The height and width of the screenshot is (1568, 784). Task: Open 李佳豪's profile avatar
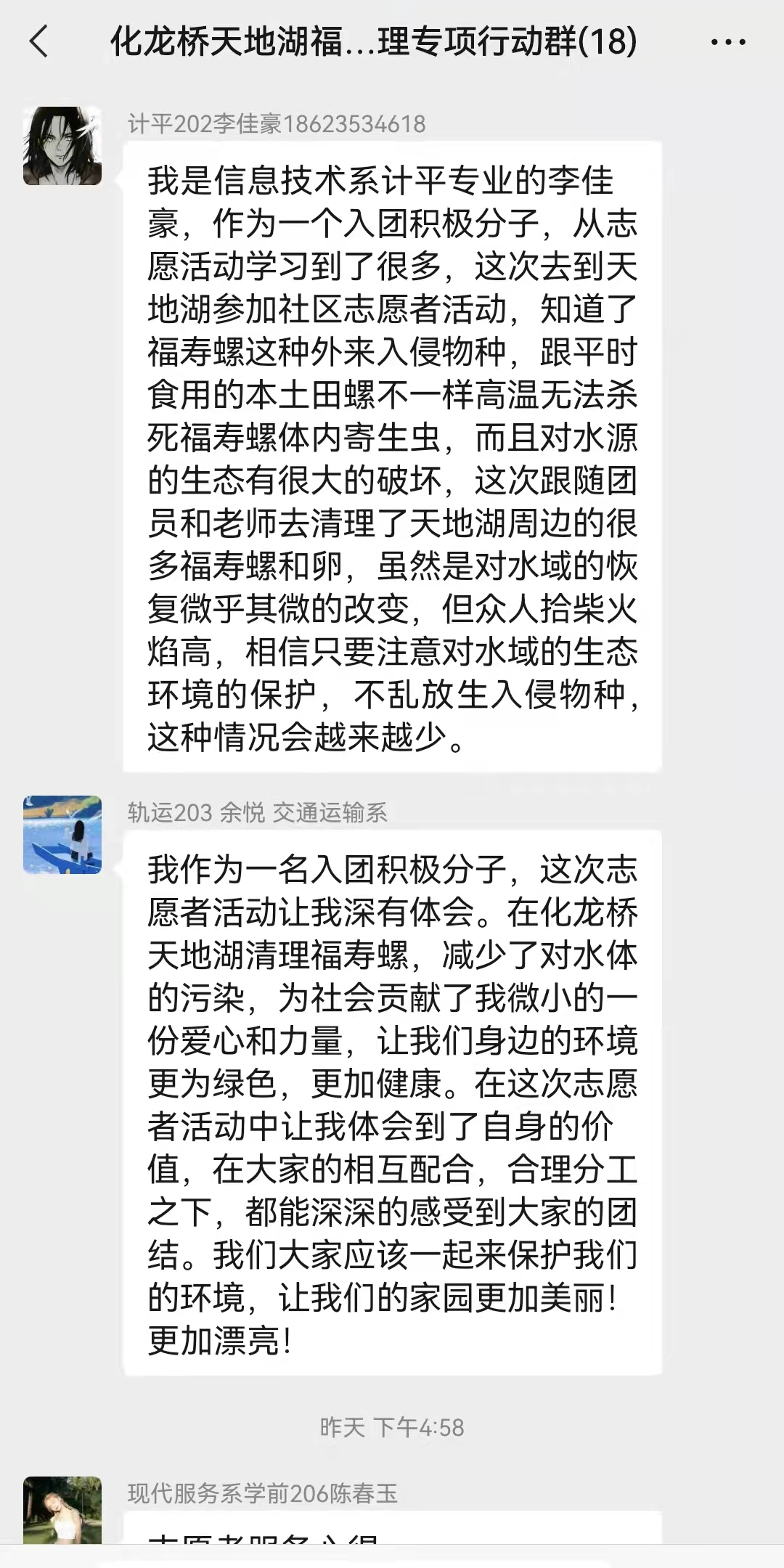pyautogui.click(x=62, y=146)
